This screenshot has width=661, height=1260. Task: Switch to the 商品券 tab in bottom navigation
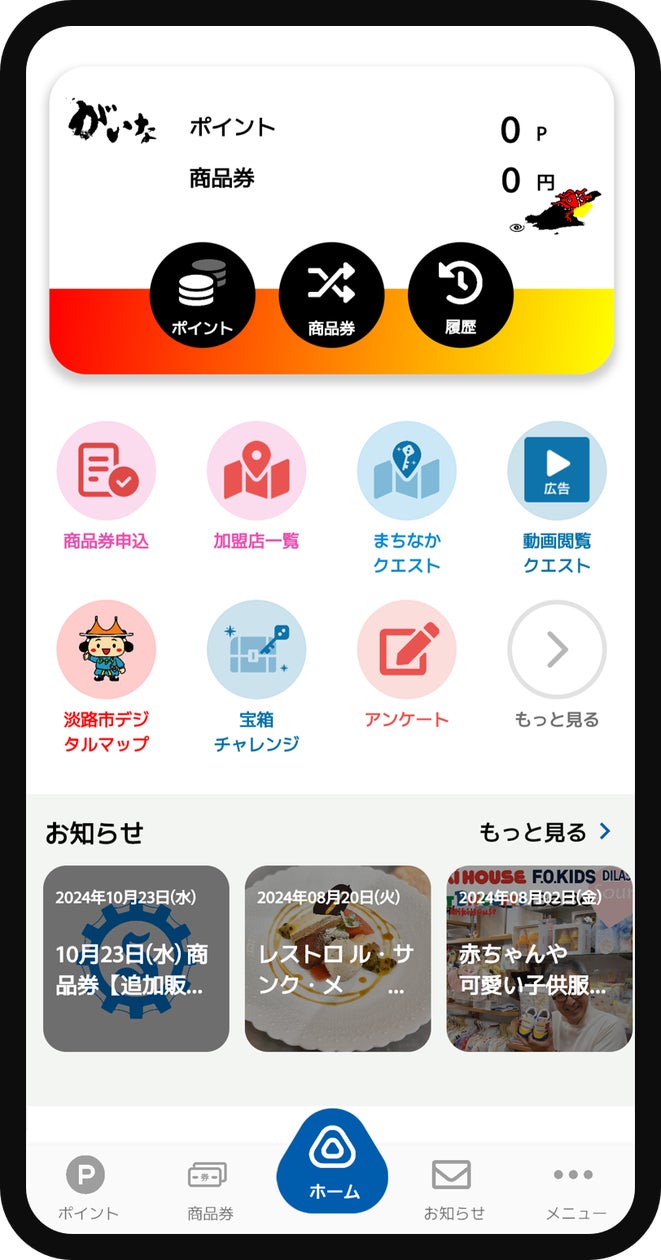coord(209,1189)
